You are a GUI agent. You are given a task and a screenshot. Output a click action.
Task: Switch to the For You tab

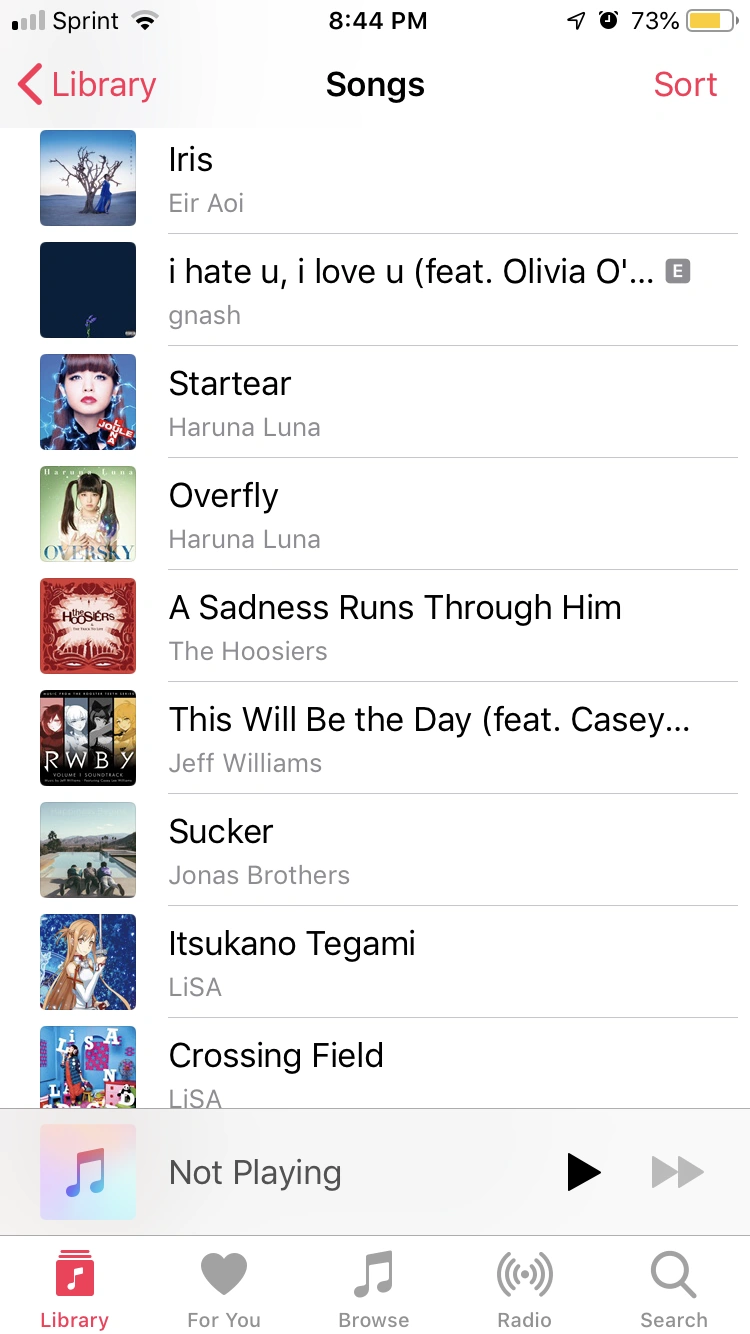[x=224, y=1288]
